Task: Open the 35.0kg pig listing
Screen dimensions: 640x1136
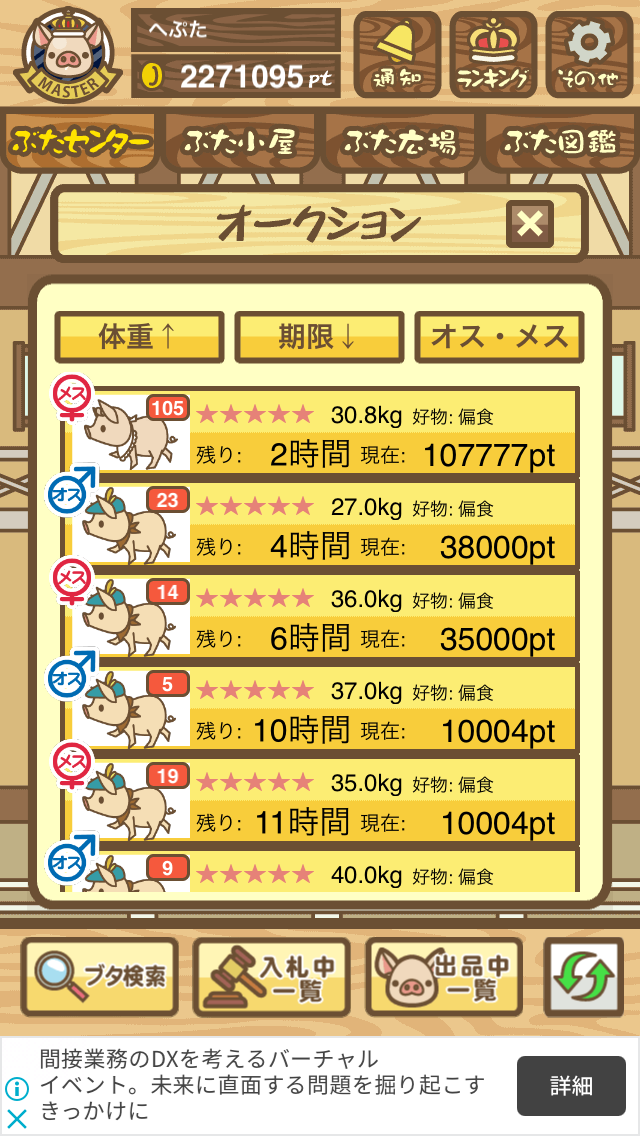Action: point(319,800)
